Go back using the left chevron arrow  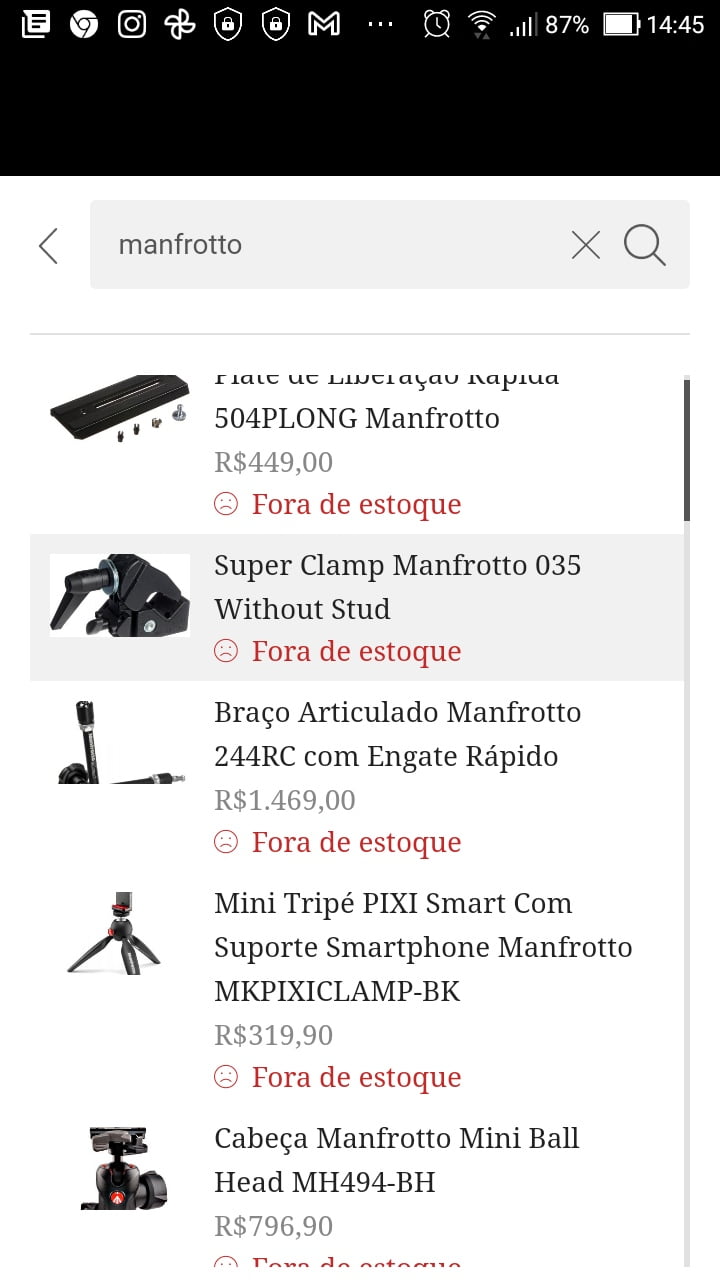coord(47,245)
